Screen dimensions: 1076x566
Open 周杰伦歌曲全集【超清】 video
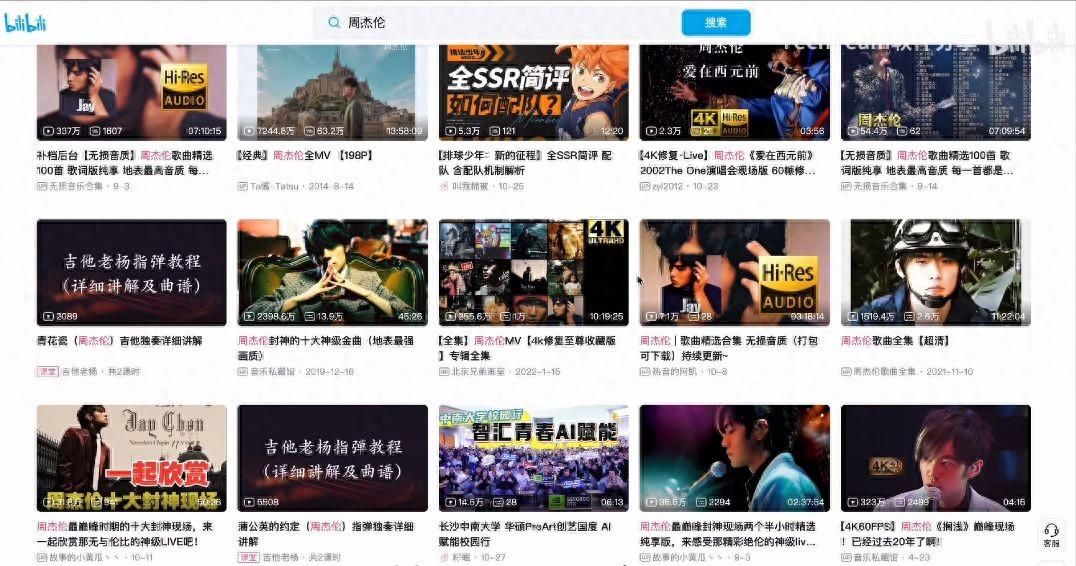coord(935,272)
